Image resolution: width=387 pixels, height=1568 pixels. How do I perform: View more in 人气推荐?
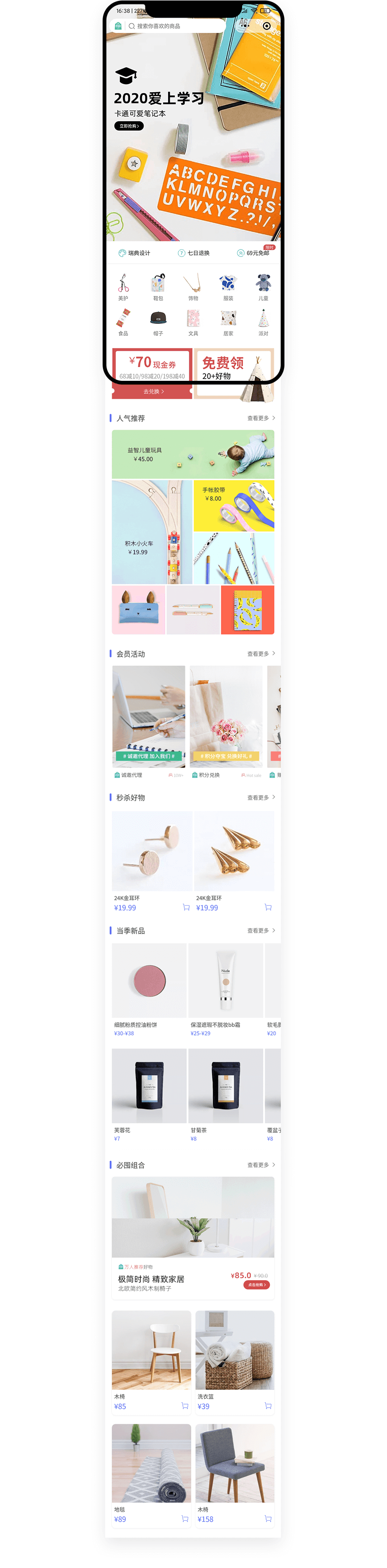pos(260,418)
